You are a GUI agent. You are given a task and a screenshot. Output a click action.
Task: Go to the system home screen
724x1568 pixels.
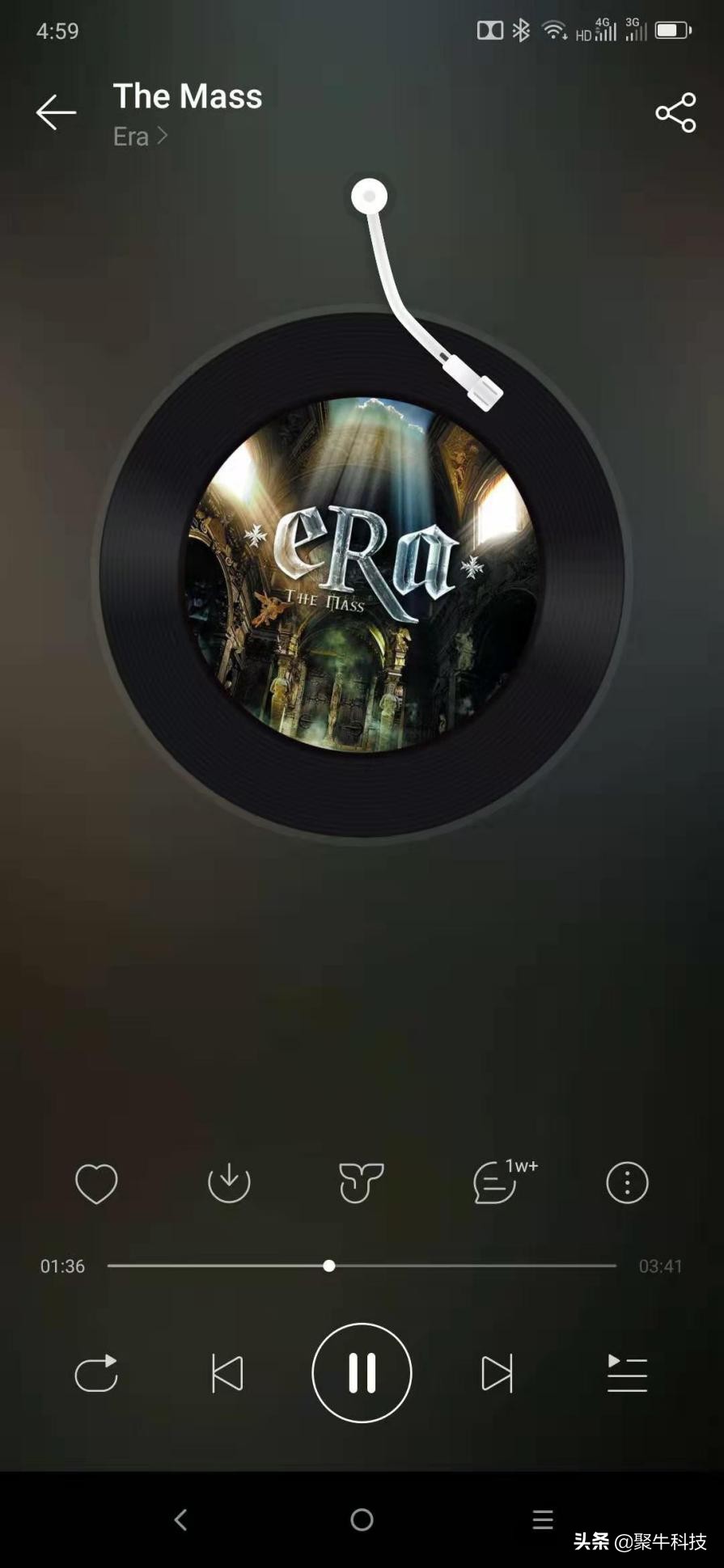pyautogui.click(x=362, y=1519)
